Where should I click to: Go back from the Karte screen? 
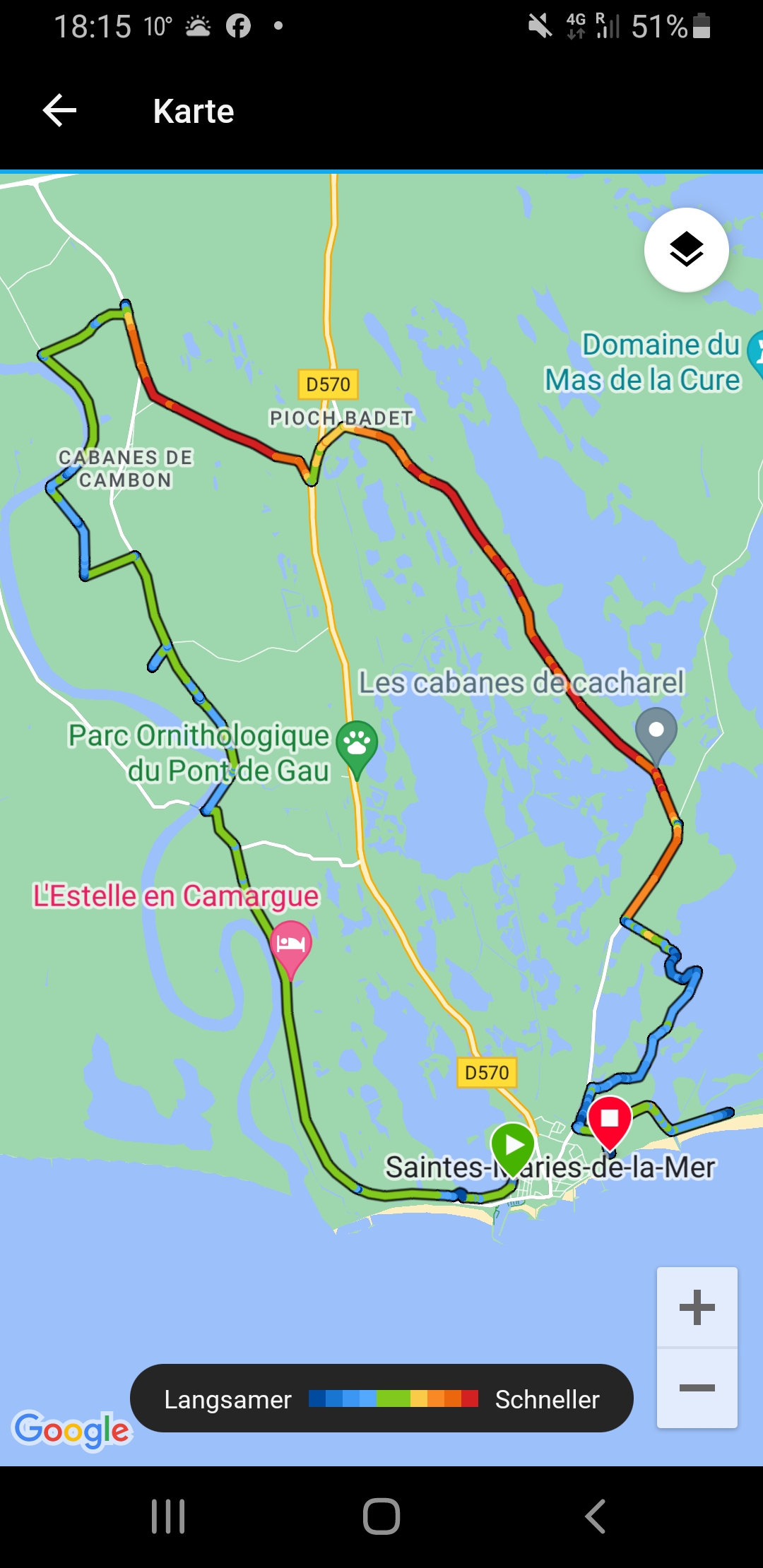tap(59, 111)
